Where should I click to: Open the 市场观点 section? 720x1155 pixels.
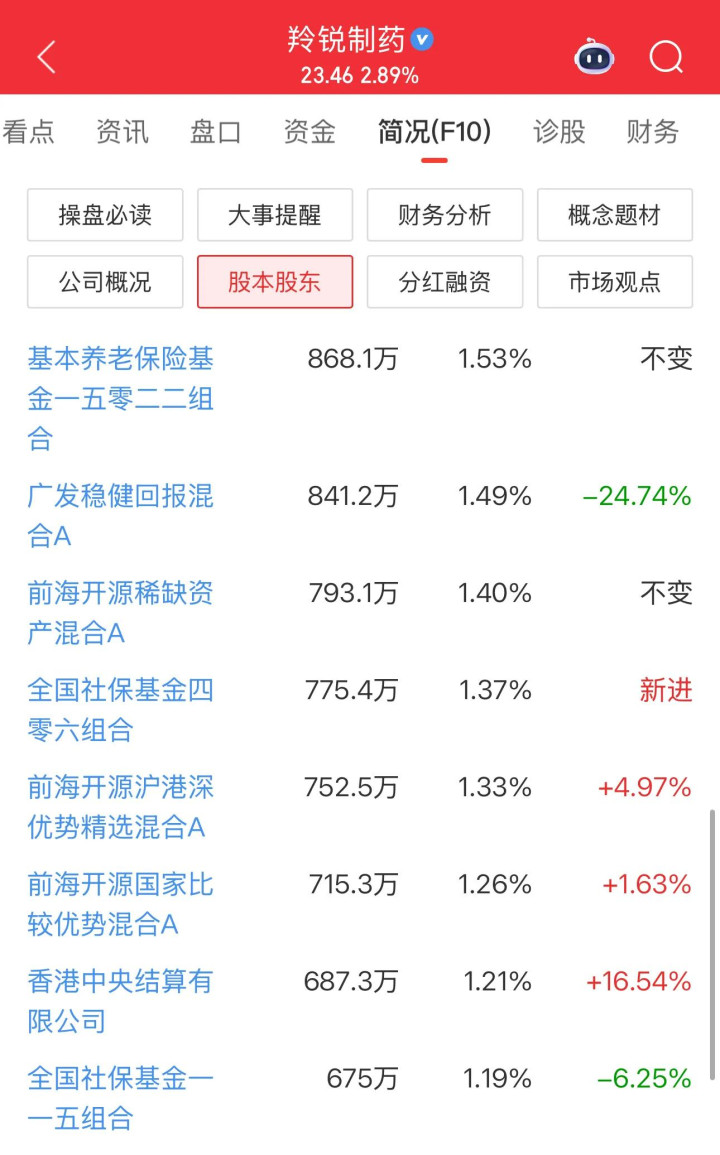pos(615,281)
